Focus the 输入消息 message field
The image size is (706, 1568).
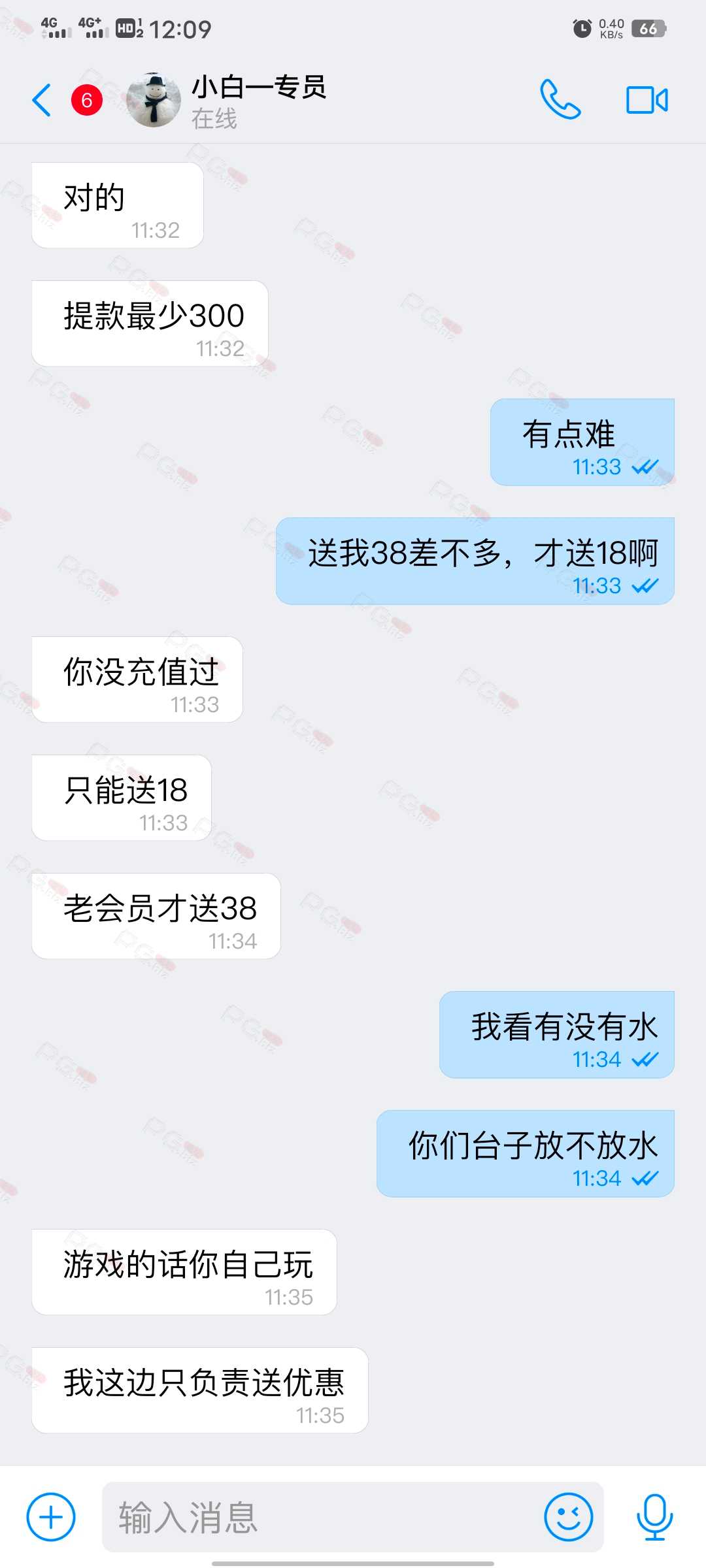click(x=320, y=1517)
